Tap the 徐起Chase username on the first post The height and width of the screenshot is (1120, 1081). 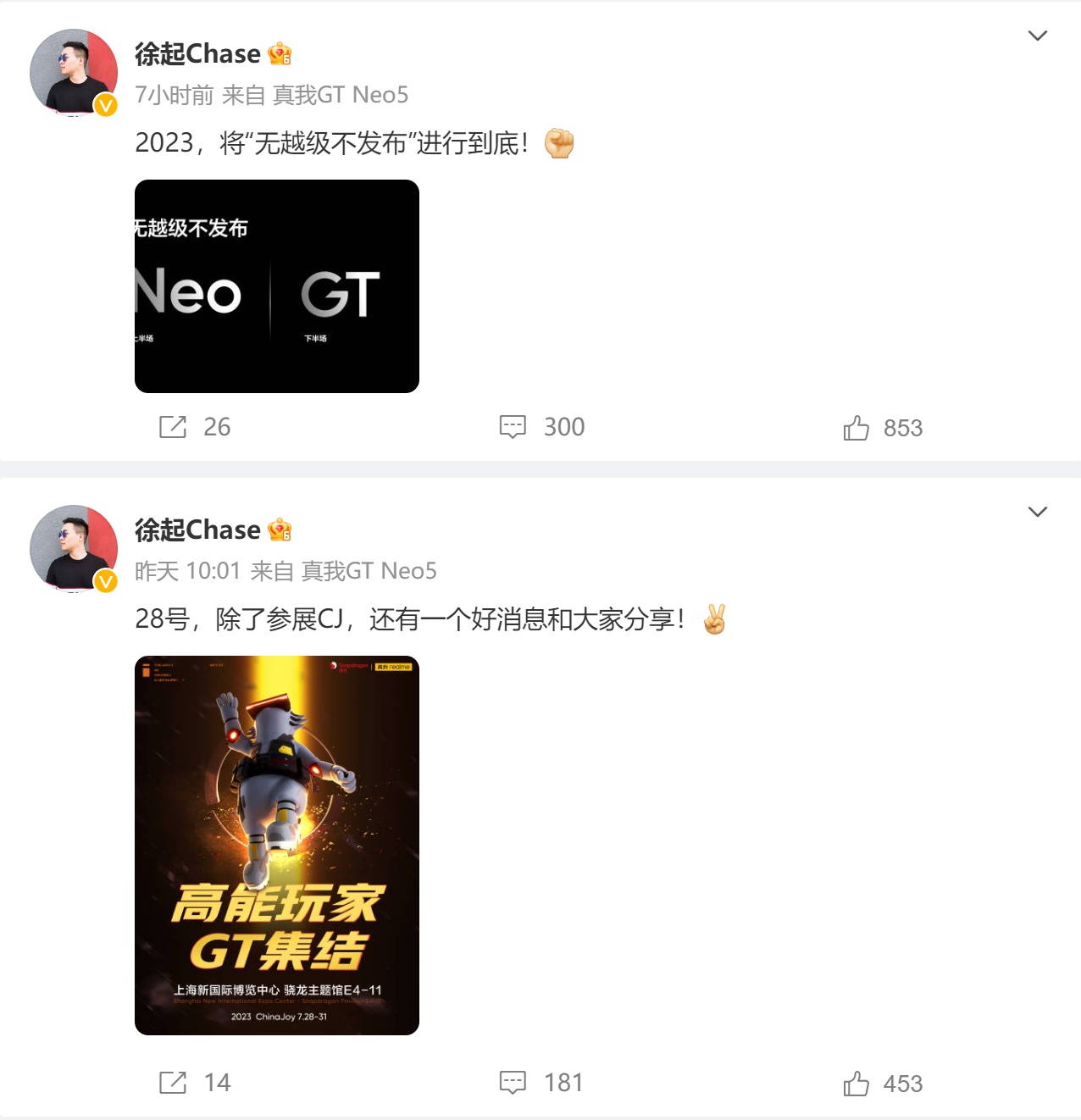click(x=197, y=54)
